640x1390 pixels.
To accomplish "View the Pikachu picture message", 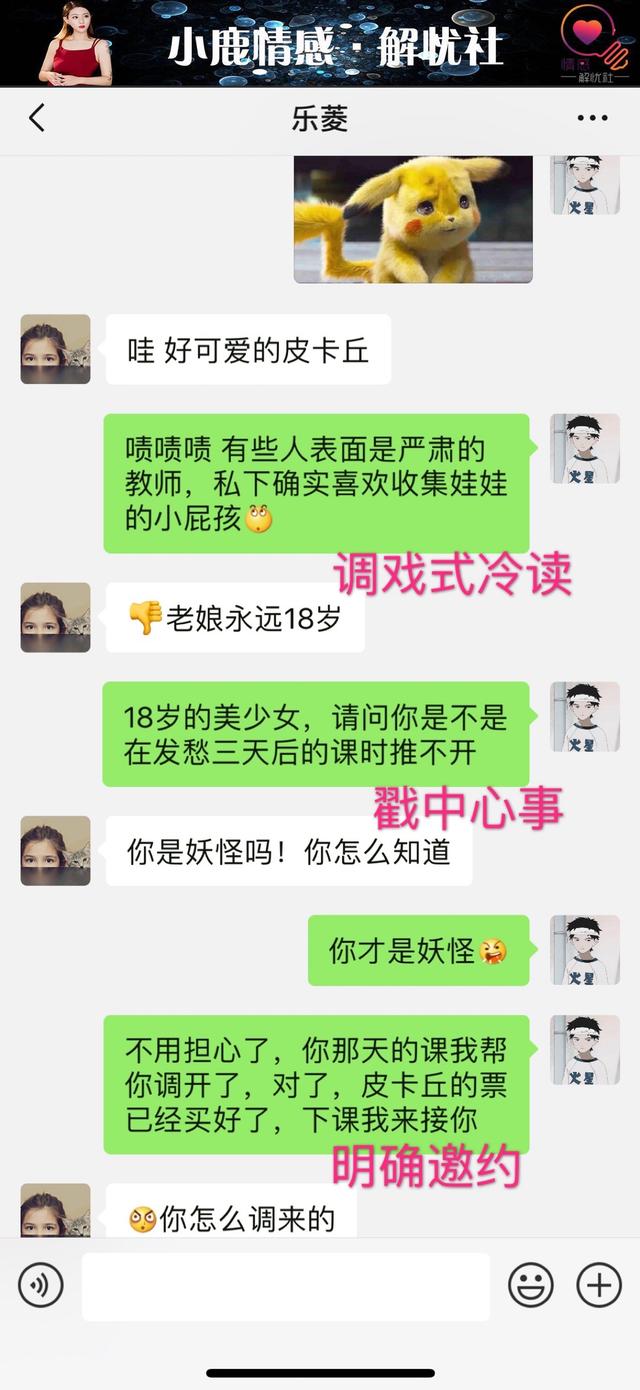I will [413, 219].
